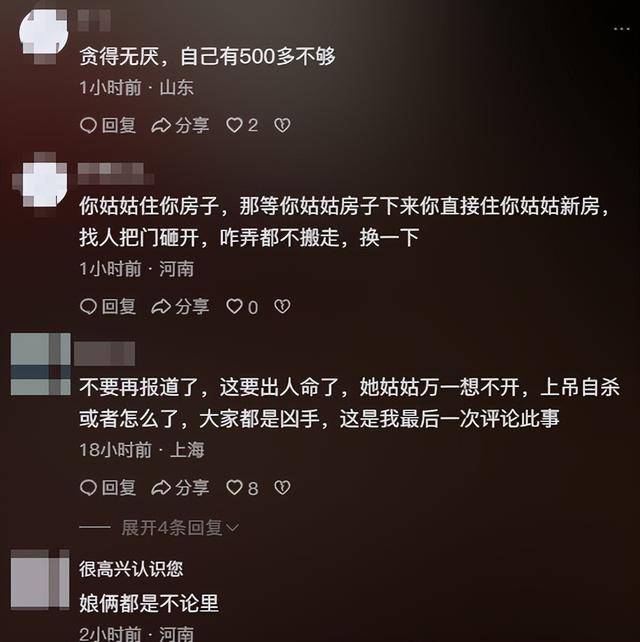The image size is (640, 642).
Task: Like the 你姑姑住你房子 comment with 0 likes
Action: pos(241,307)
